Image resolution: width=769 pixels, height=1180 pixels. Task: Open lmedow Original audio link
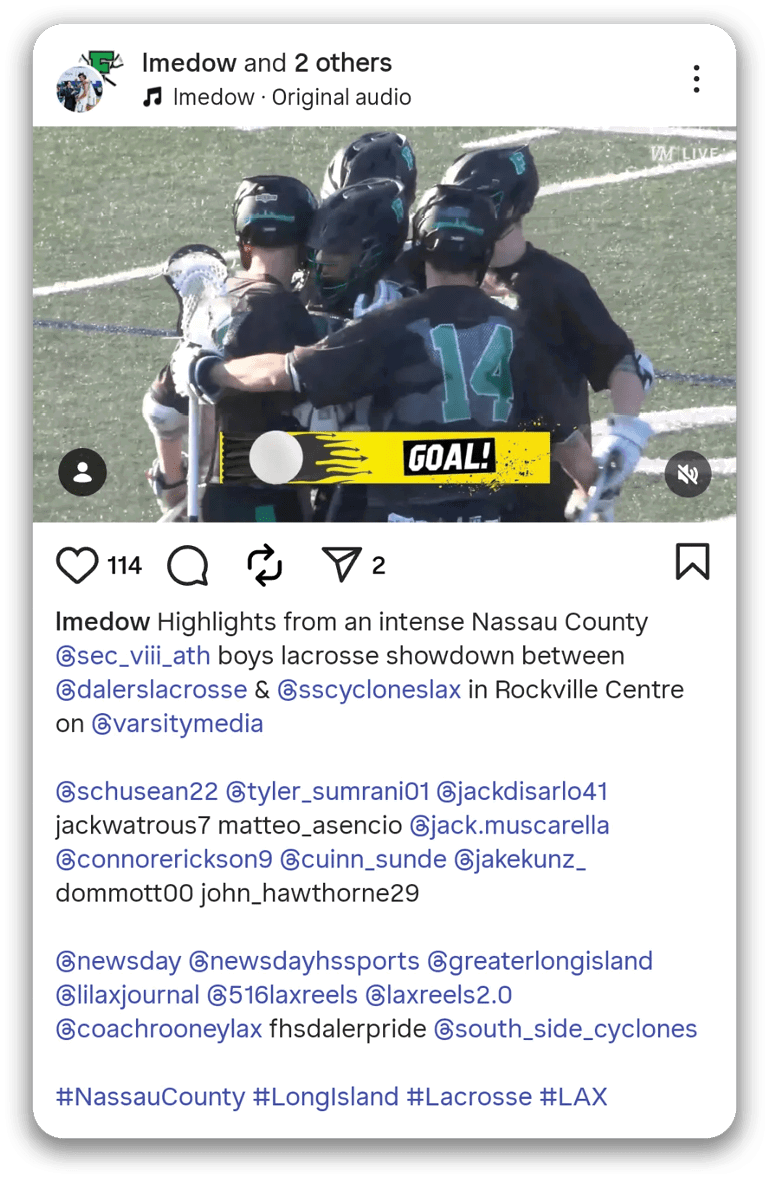point(291,97)
